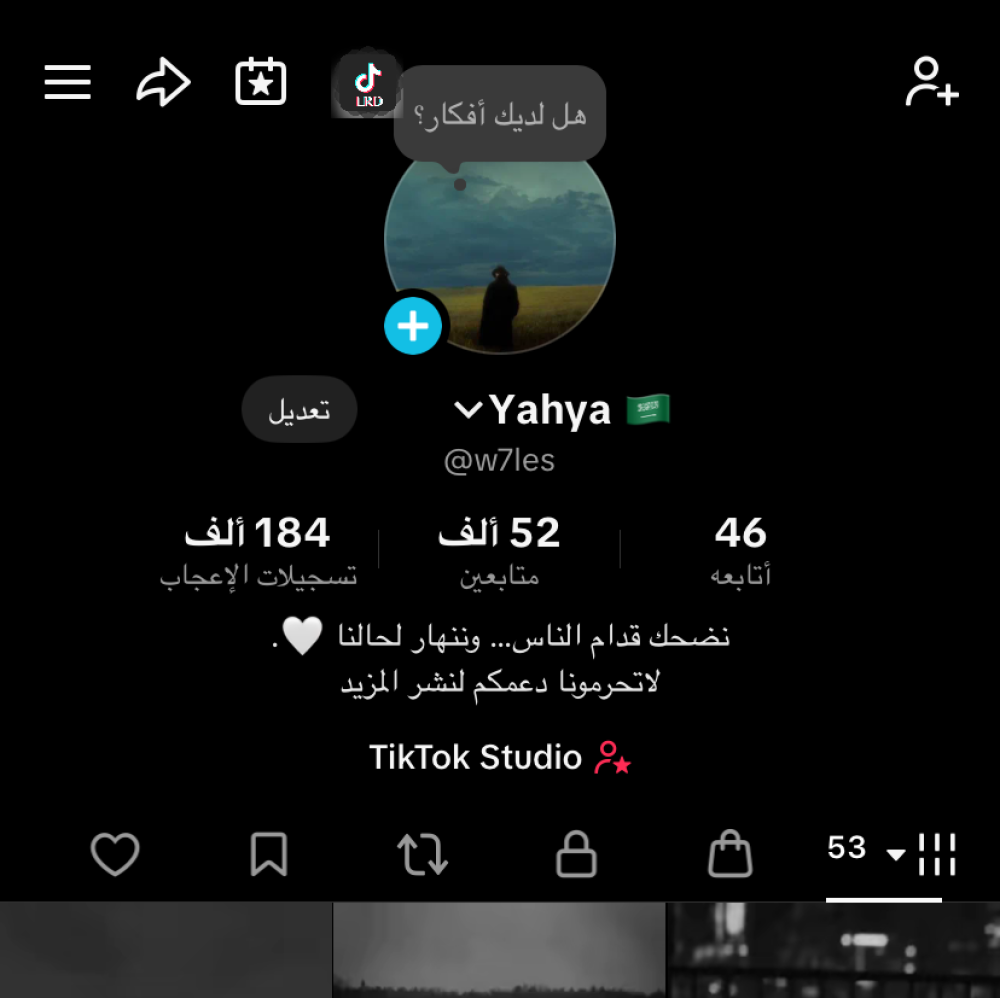Image resolution: width=1000 pixels, height=998 pixels.
Task: Open the calendar star icon
Action: point(261,83)
